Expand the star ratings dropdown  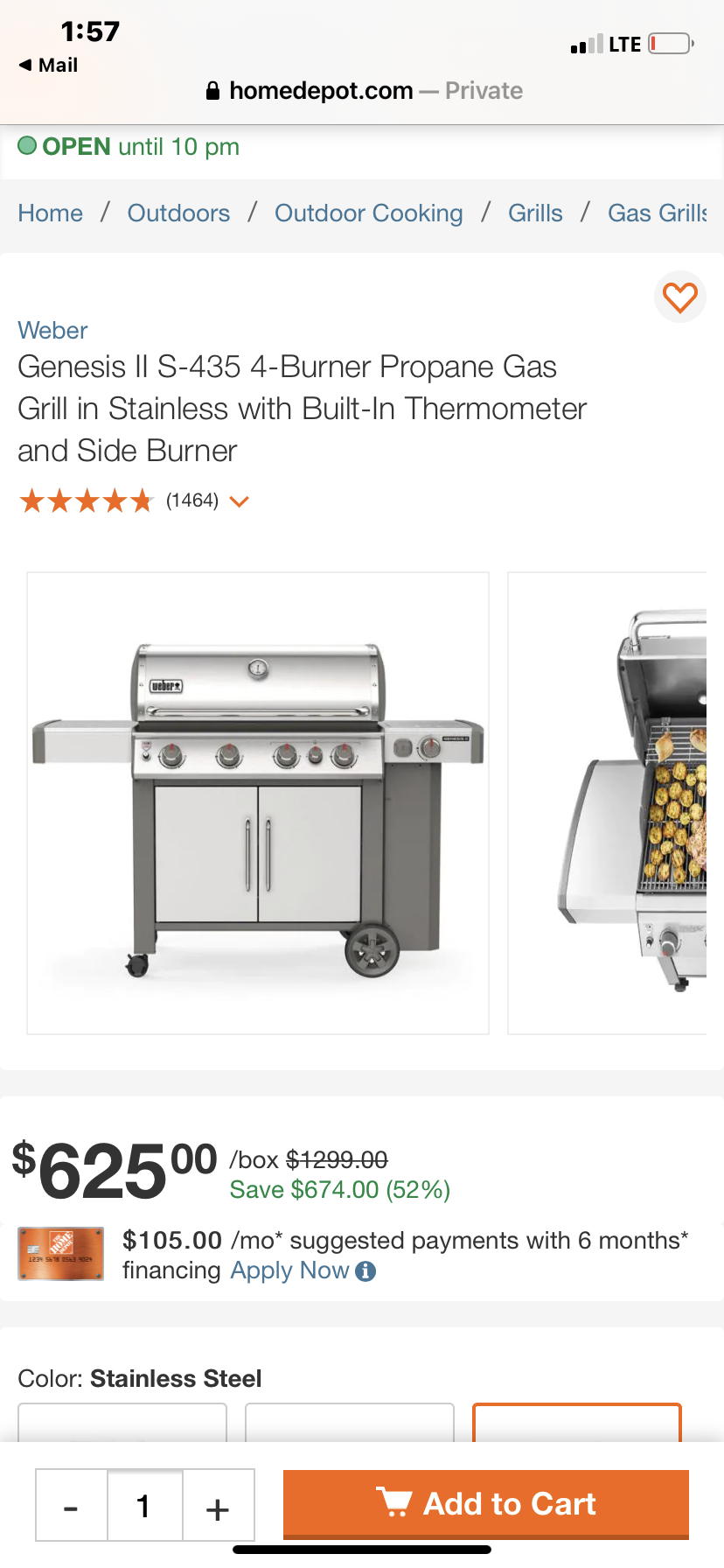click(x=239, y=501)
